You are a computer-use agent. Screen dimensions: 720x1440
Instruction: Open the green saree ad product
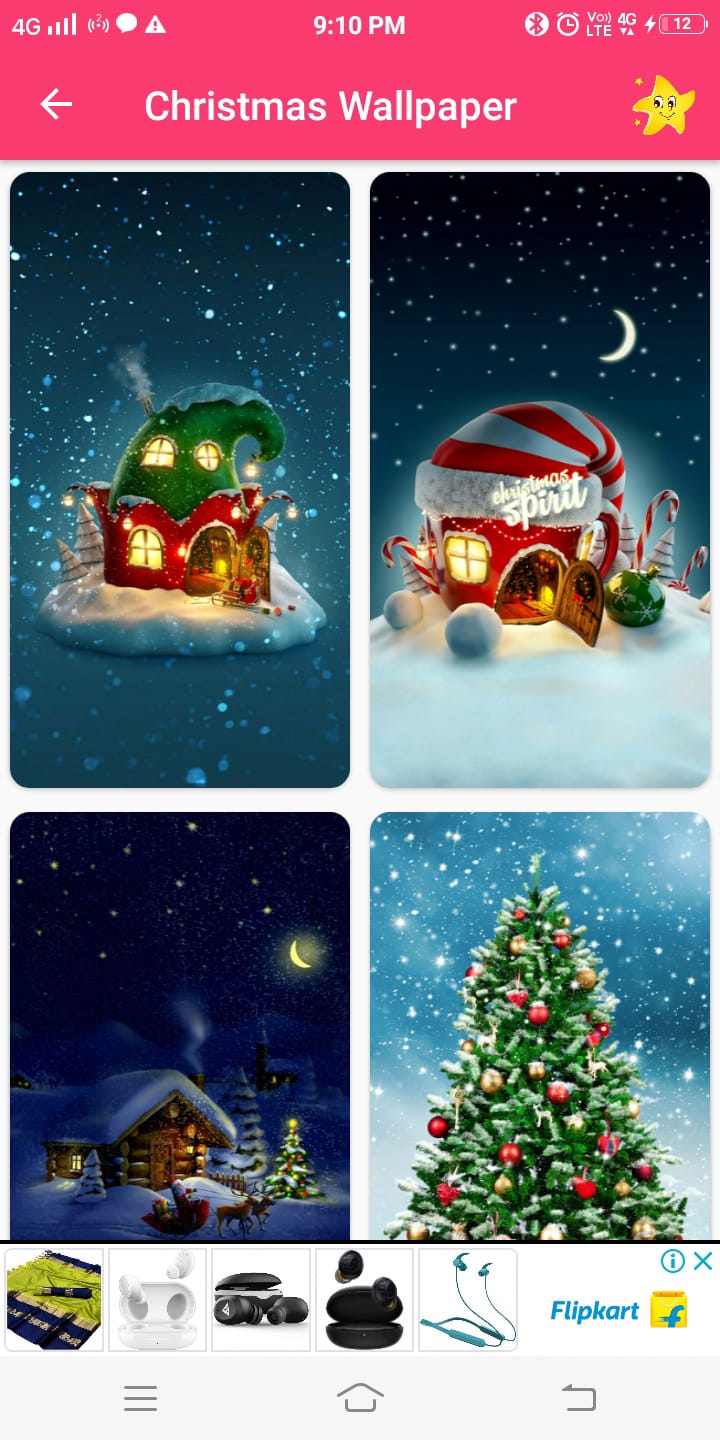click(54, 1300)
